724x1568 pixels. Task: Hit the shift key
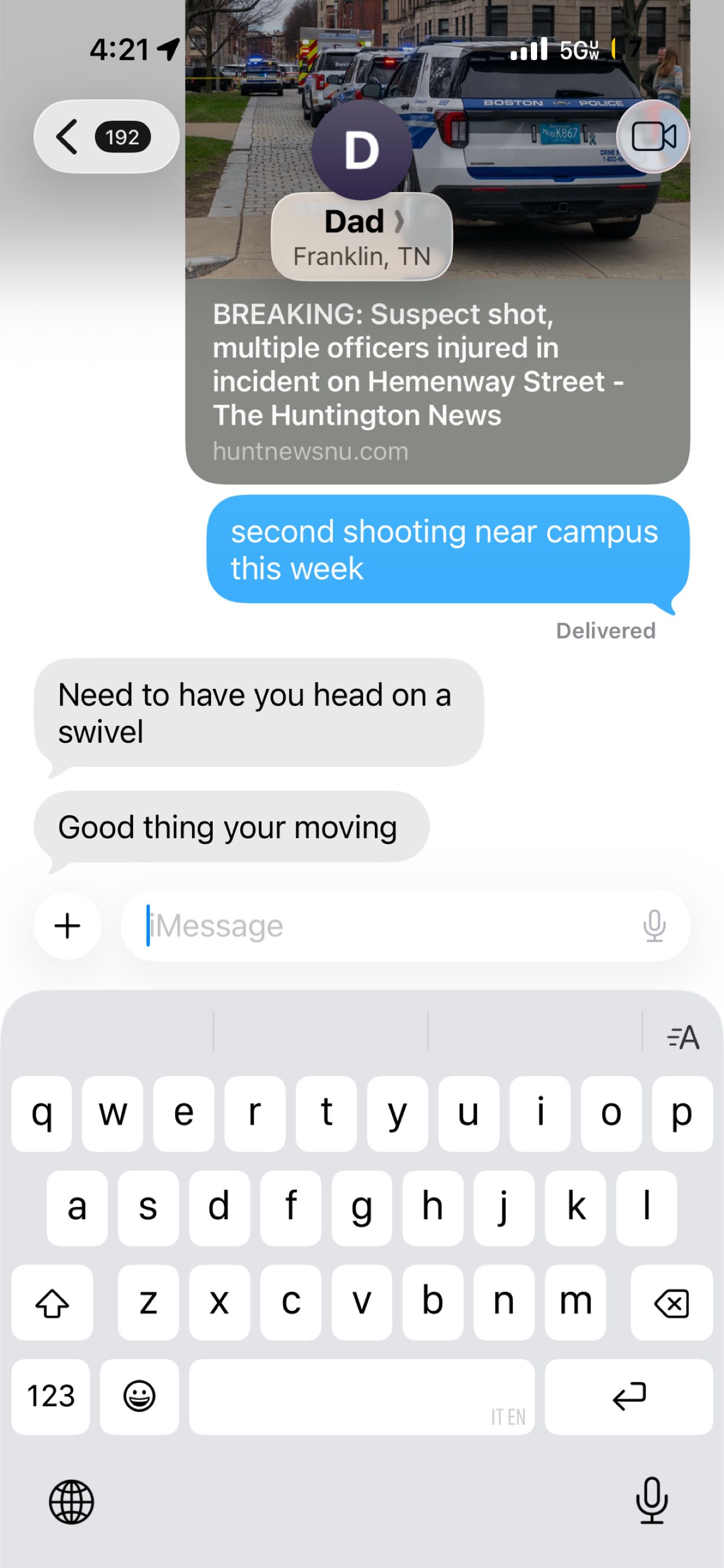pos(52,1302)
